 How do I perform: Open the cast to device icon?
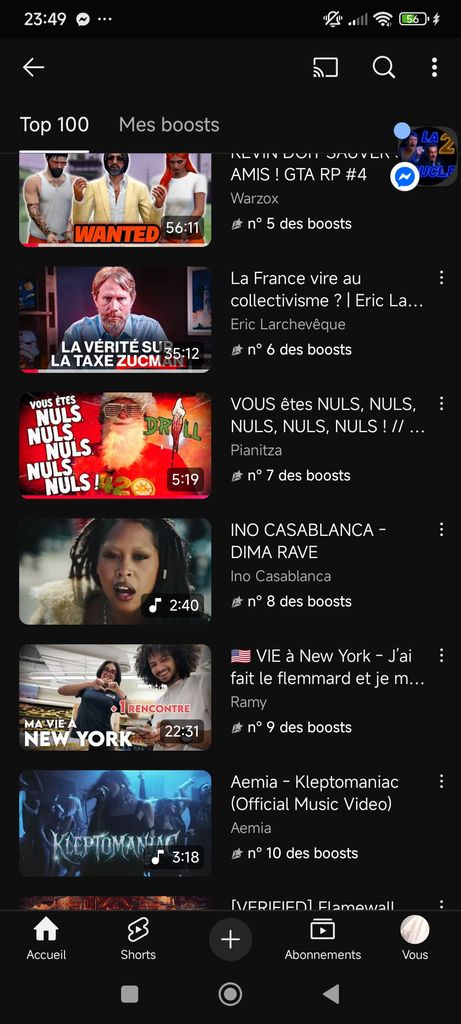[326, 67]
